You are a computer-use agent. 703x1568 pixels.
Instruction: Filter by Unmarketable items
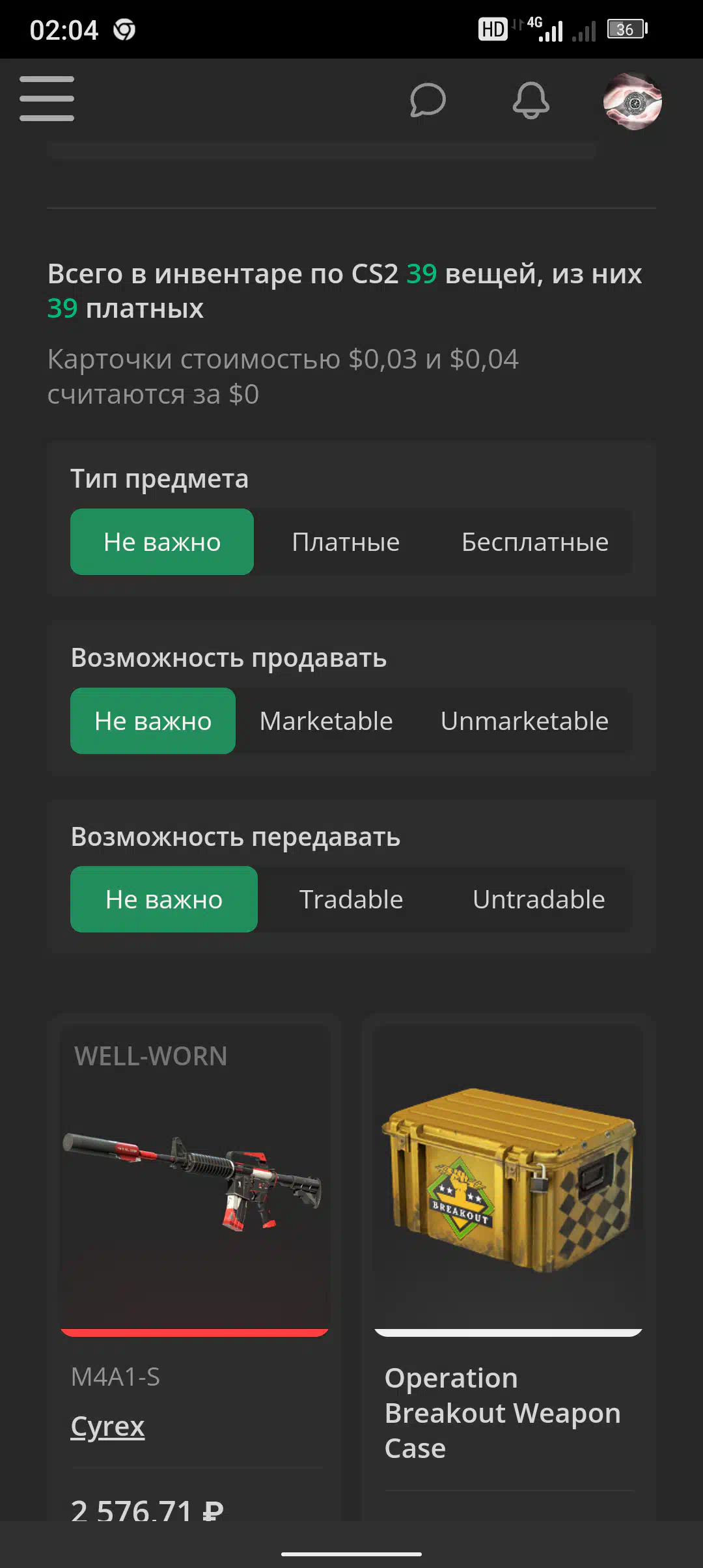(525, 721)
